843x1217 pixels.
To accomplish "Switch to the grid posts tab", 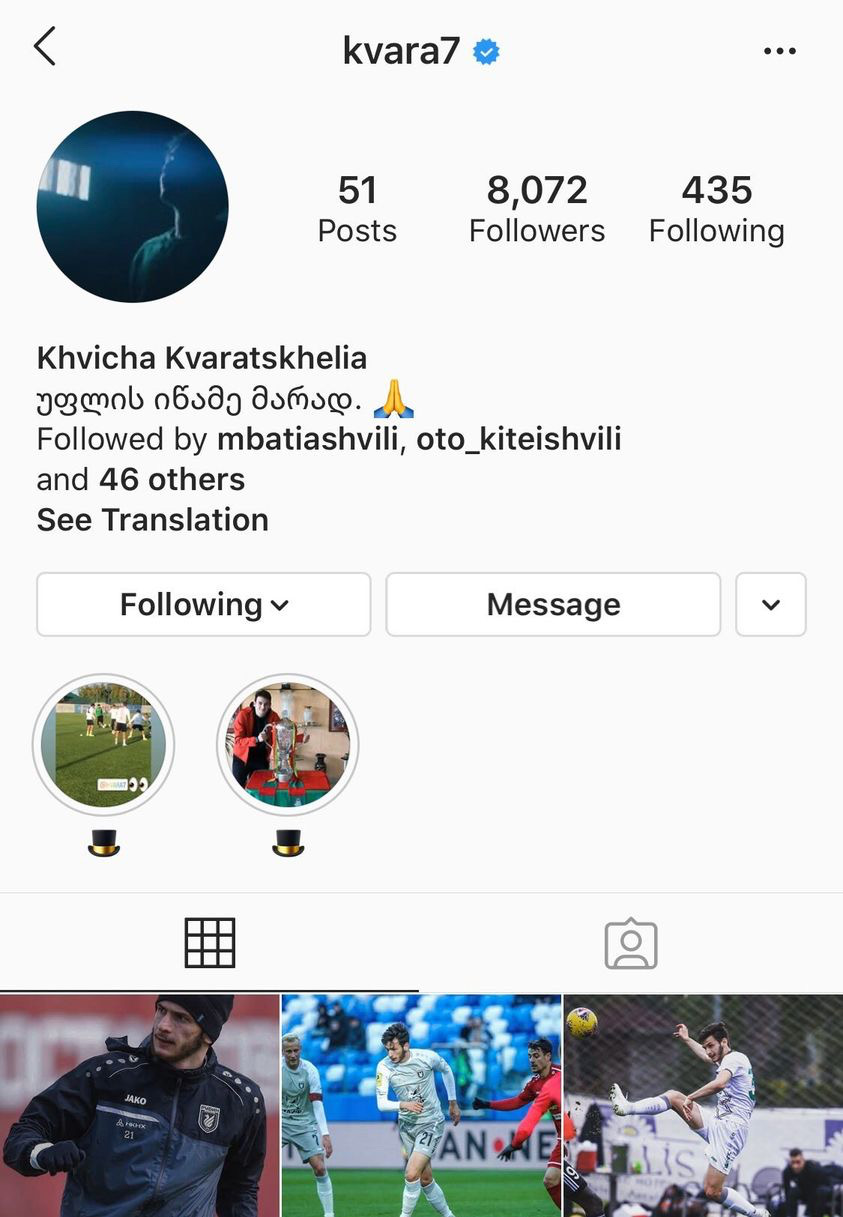I will tap(210, 942).
